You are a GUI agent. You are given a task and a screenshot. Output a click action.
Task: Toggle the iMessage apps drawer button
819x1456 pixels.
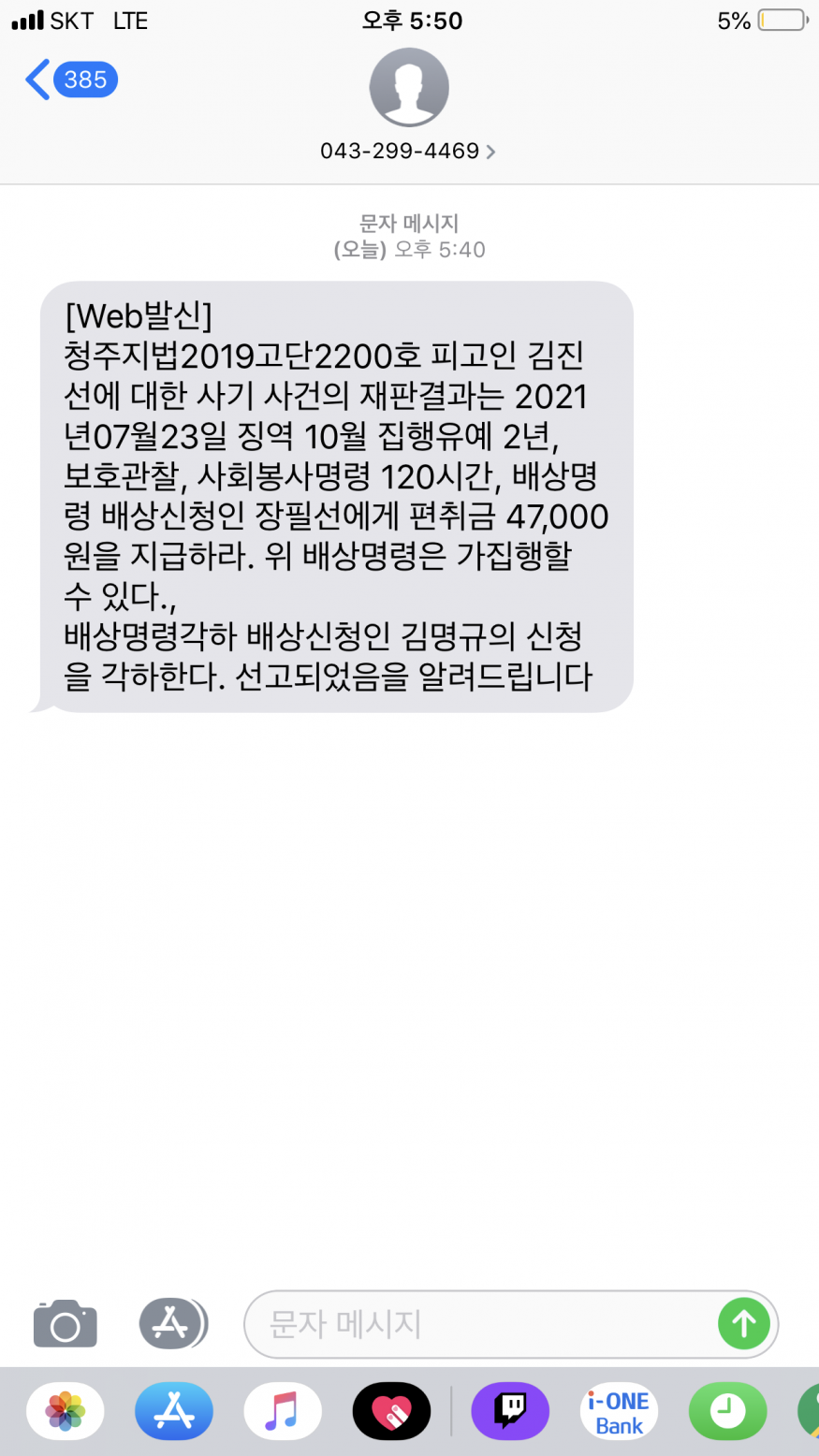pos(172,1323)
